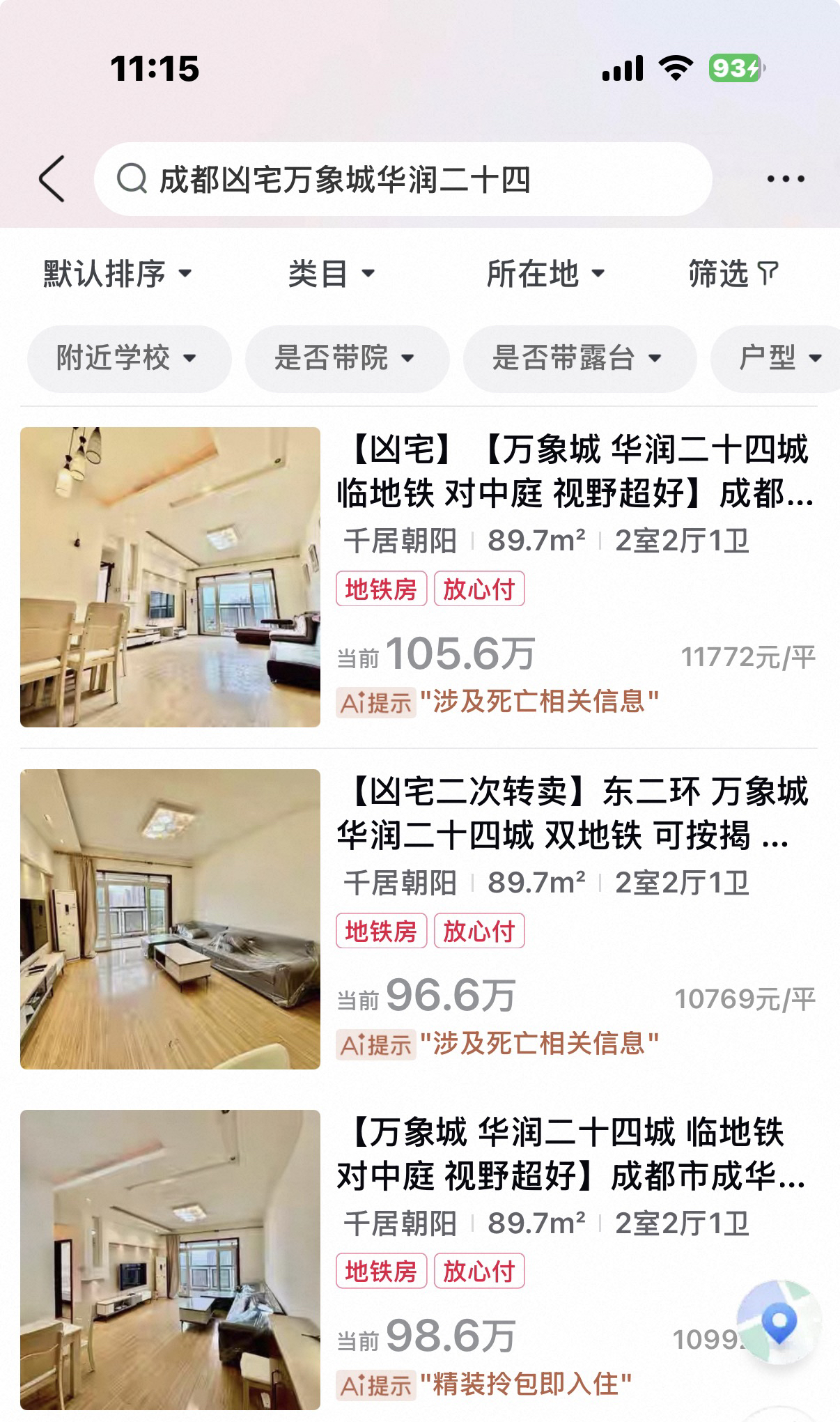Tap the search box with 成都凶宅万象城华润二十四

(x=403, y=180)
